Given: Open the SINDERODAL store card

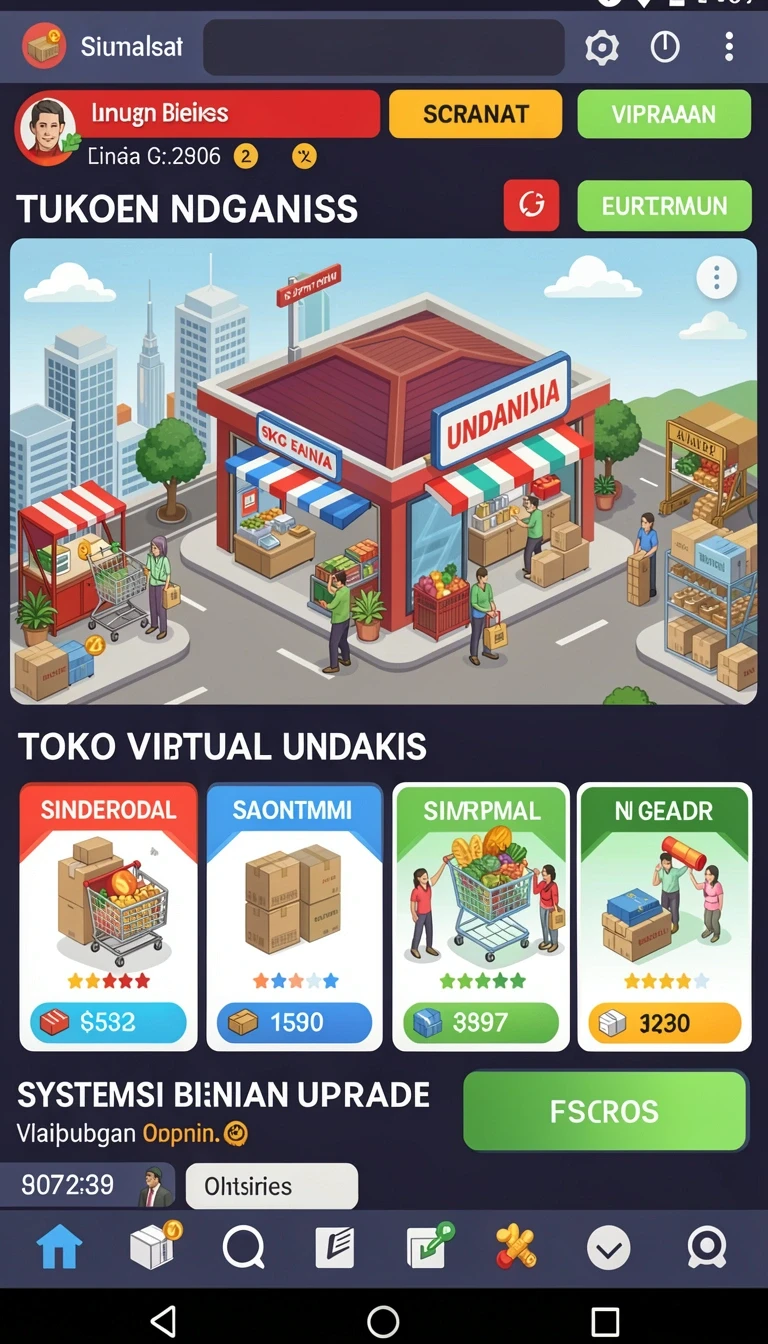Looking at the screenshot, I should 108,916.
